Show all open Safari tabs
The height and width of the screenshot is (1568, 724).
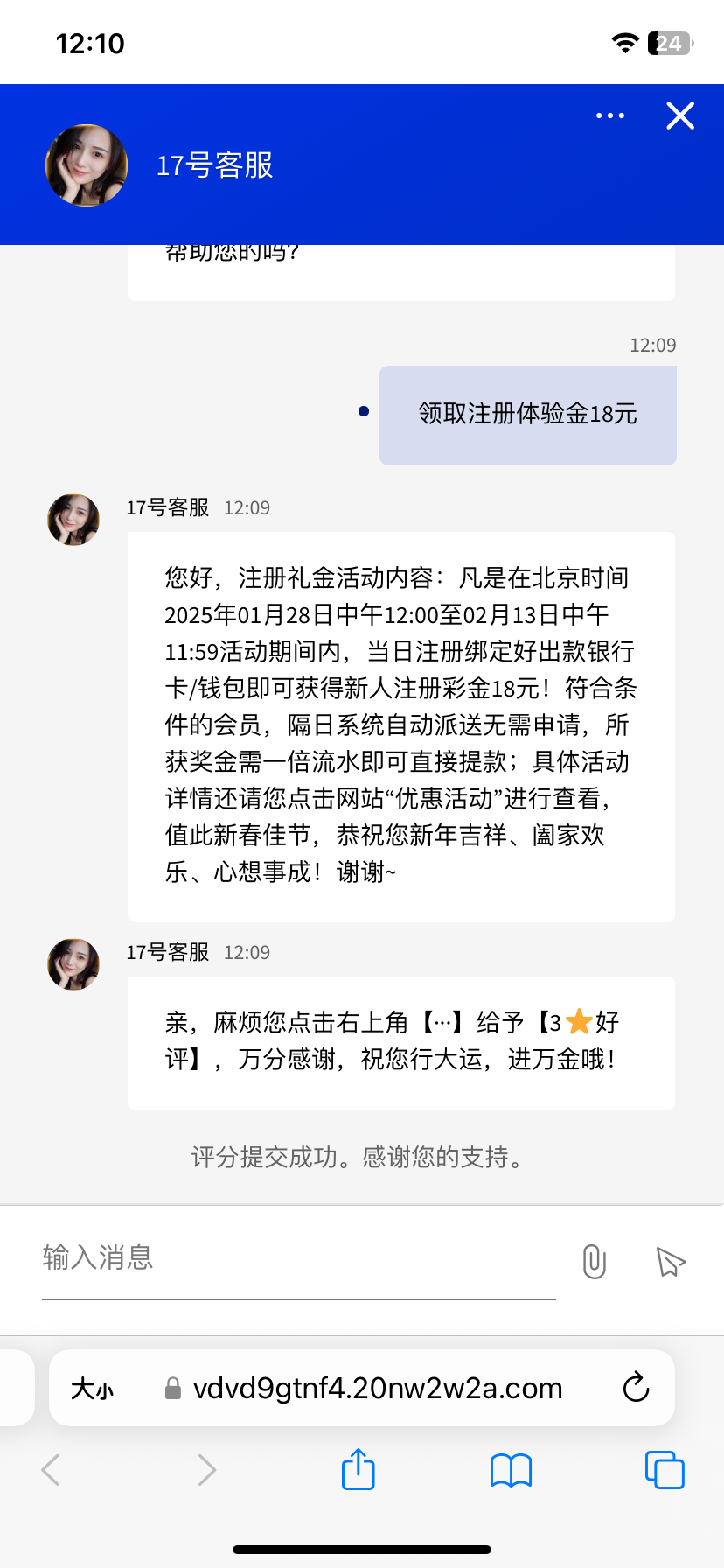click(x=664, y=1469)
